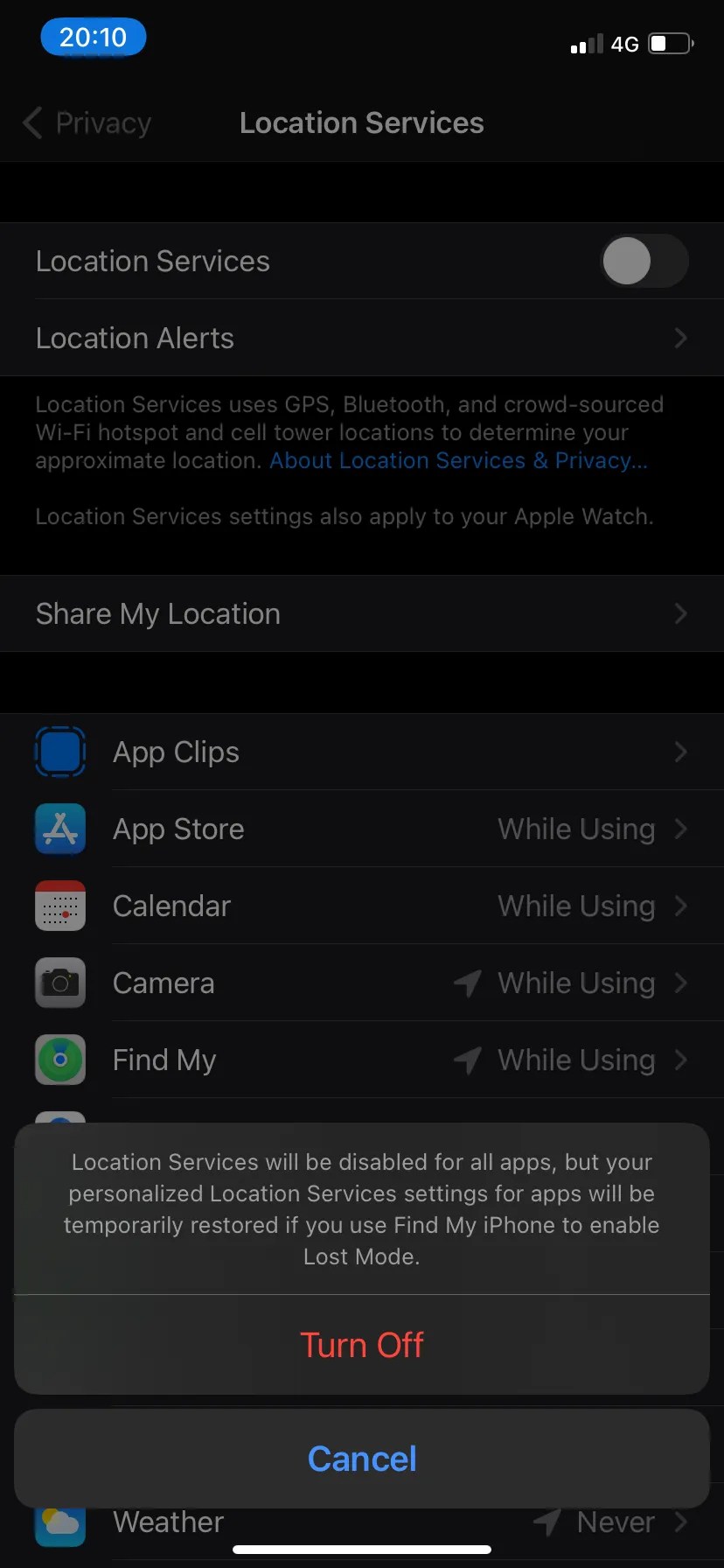Tap the Find My app icon

pos(59,1060)
